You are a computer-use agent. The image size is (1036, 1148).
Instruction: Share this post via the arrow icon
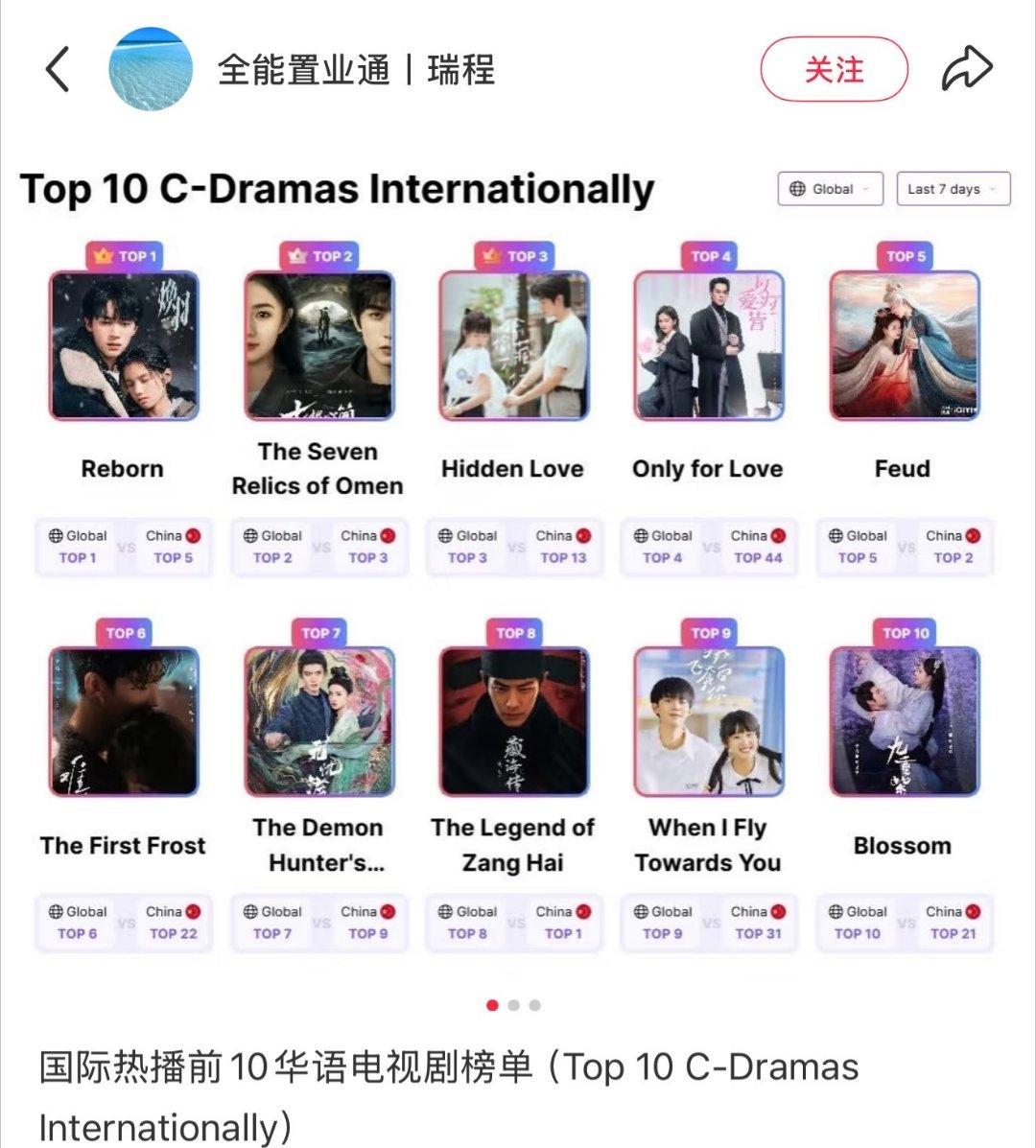coord(966,69)
